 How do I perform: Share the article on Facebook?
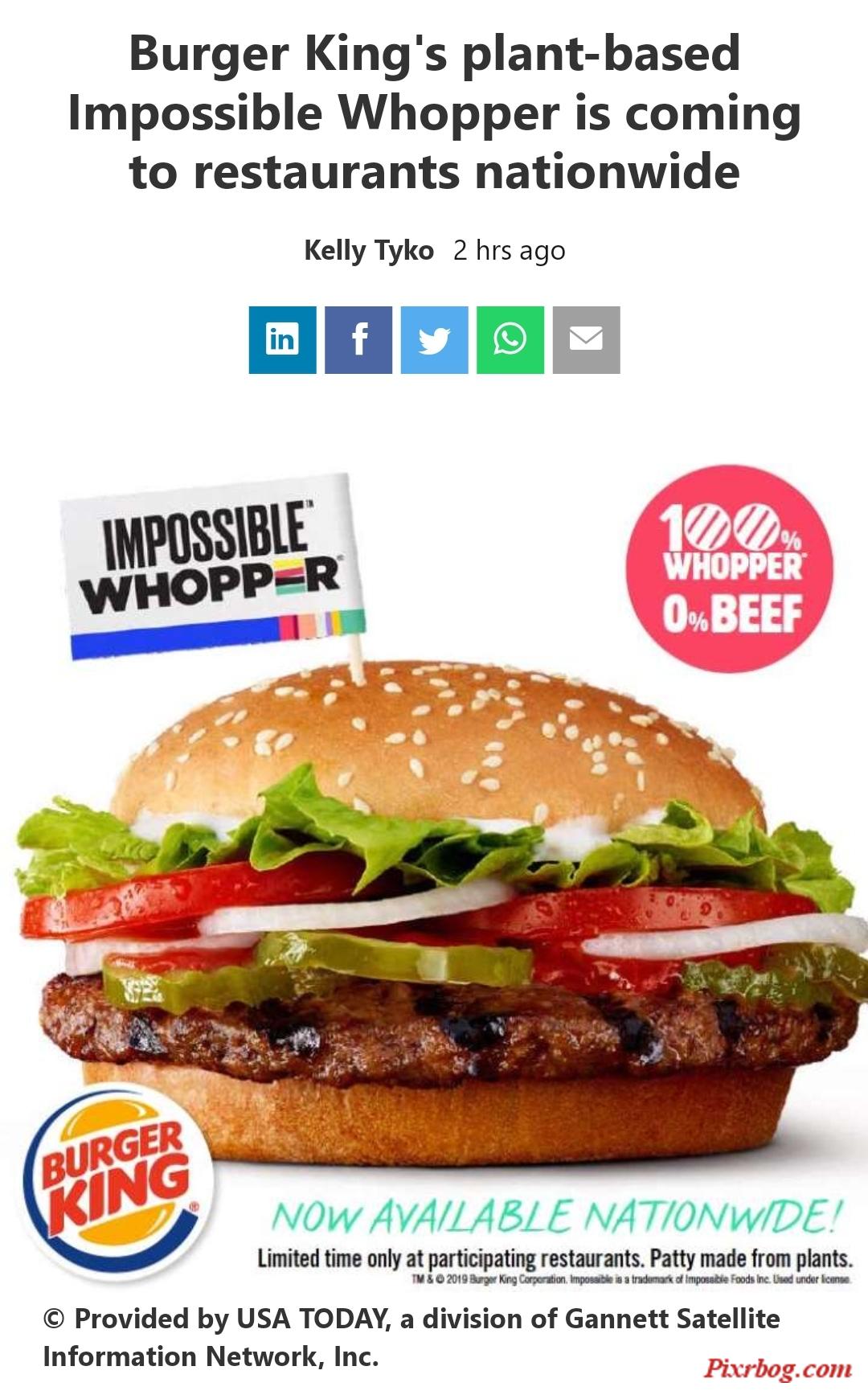coord(358,339)
